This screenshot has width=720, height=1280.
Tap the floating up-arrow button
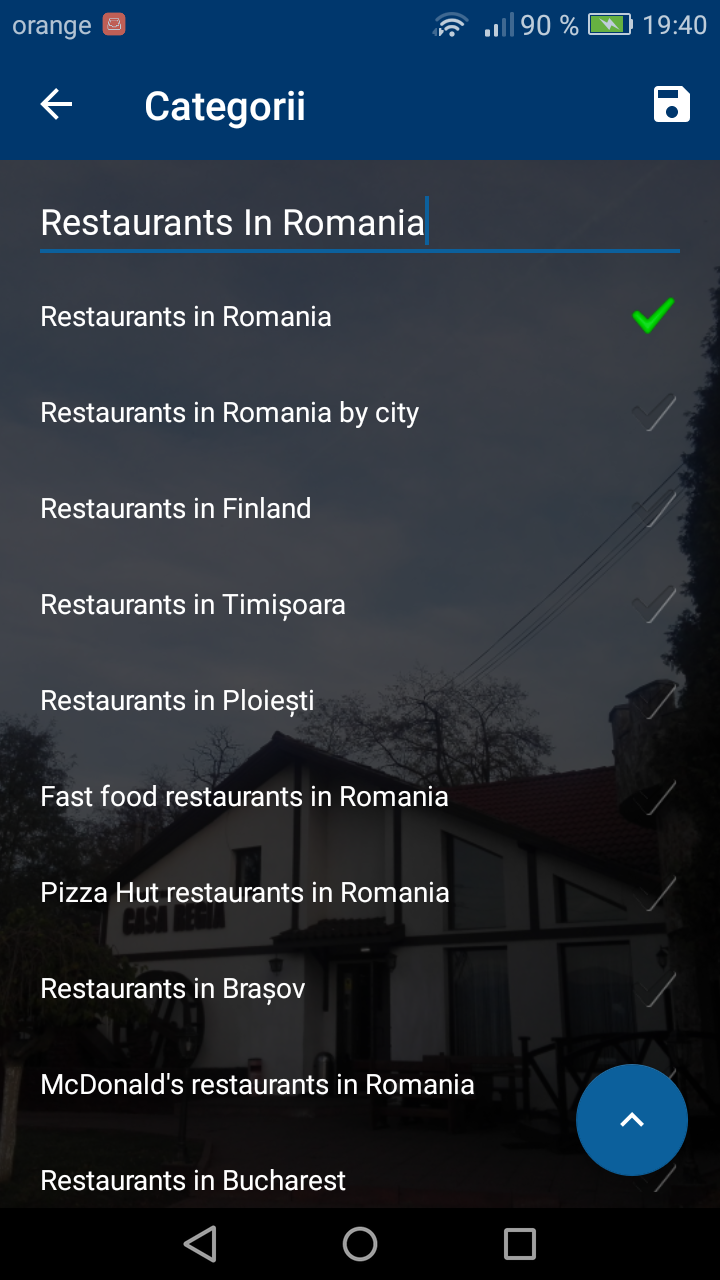tap(631, 1119)
